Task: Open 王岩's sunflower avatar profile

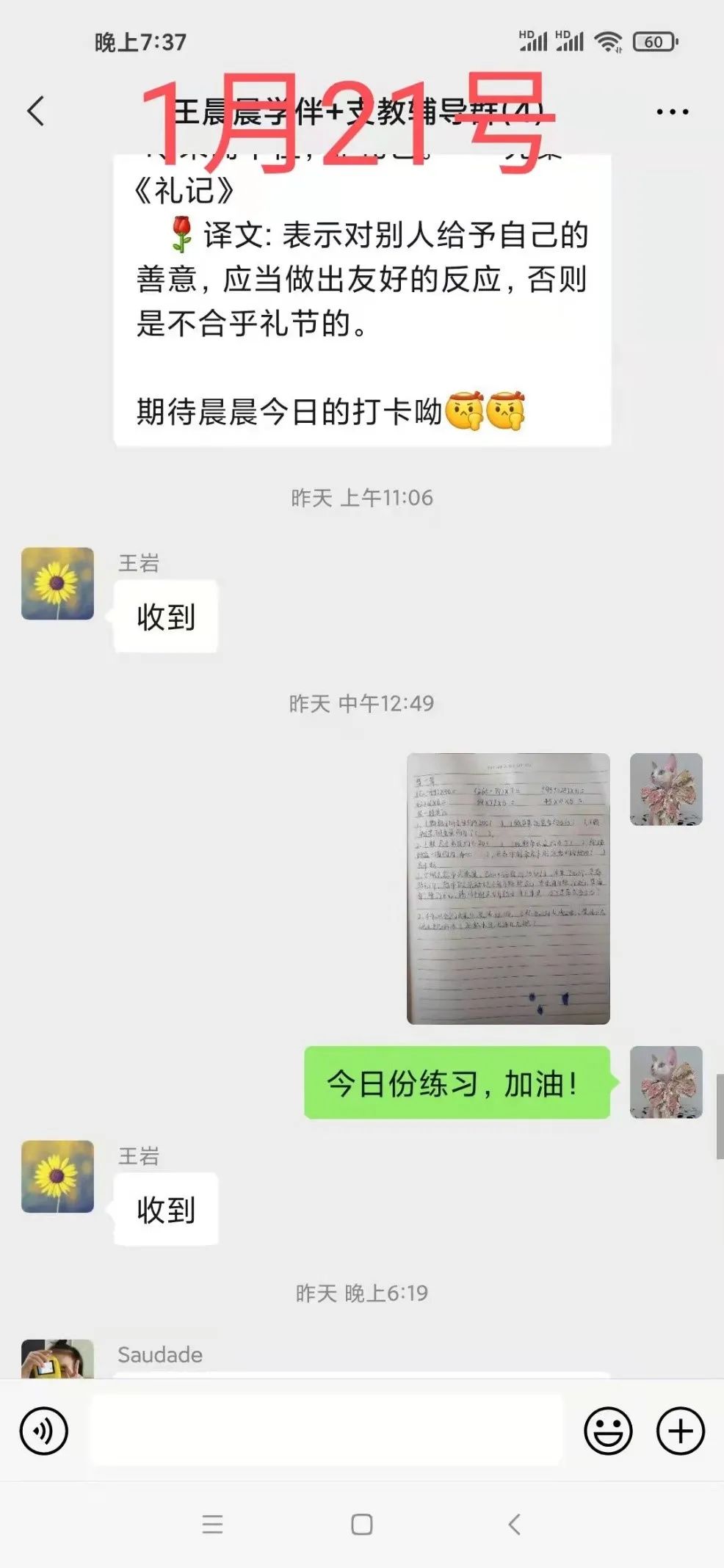Action: point(57,584)
